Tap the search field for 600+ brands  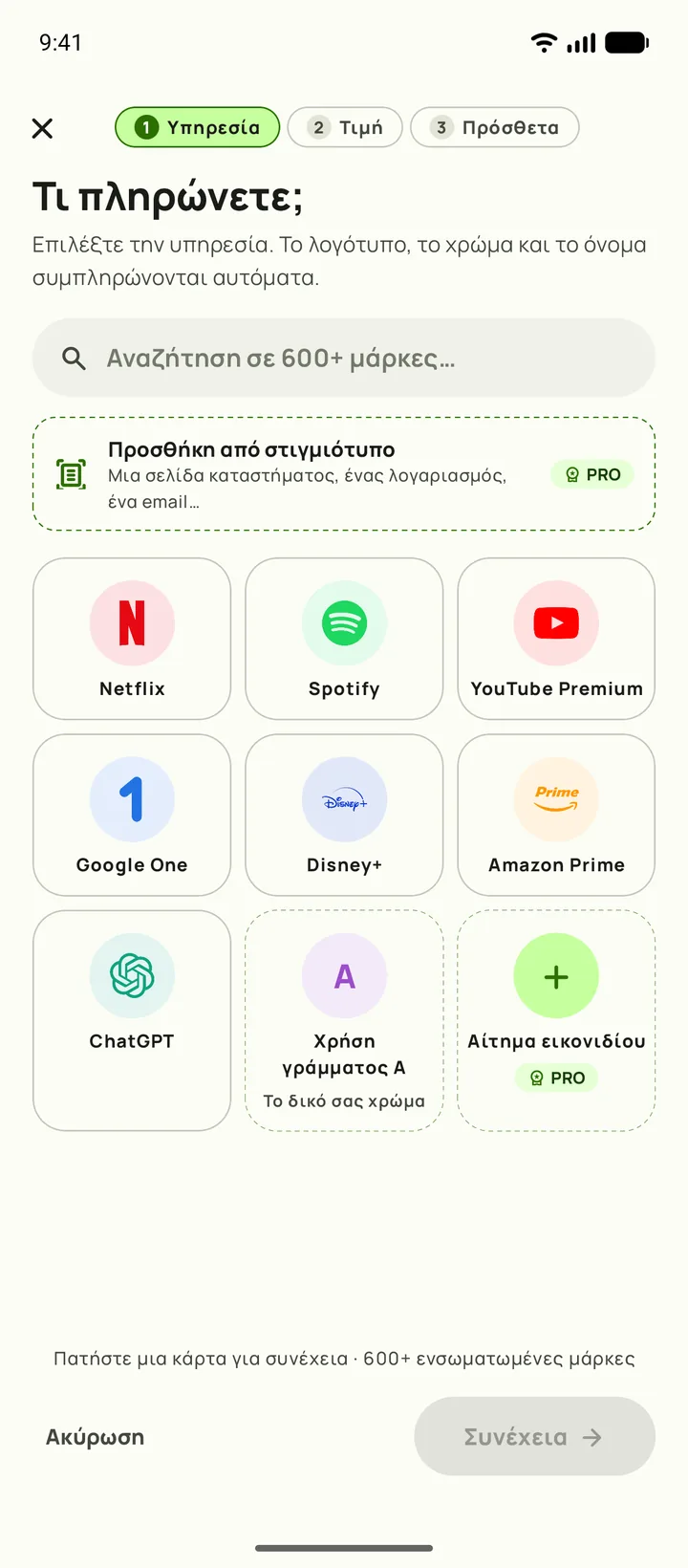(x=344, y=358)
